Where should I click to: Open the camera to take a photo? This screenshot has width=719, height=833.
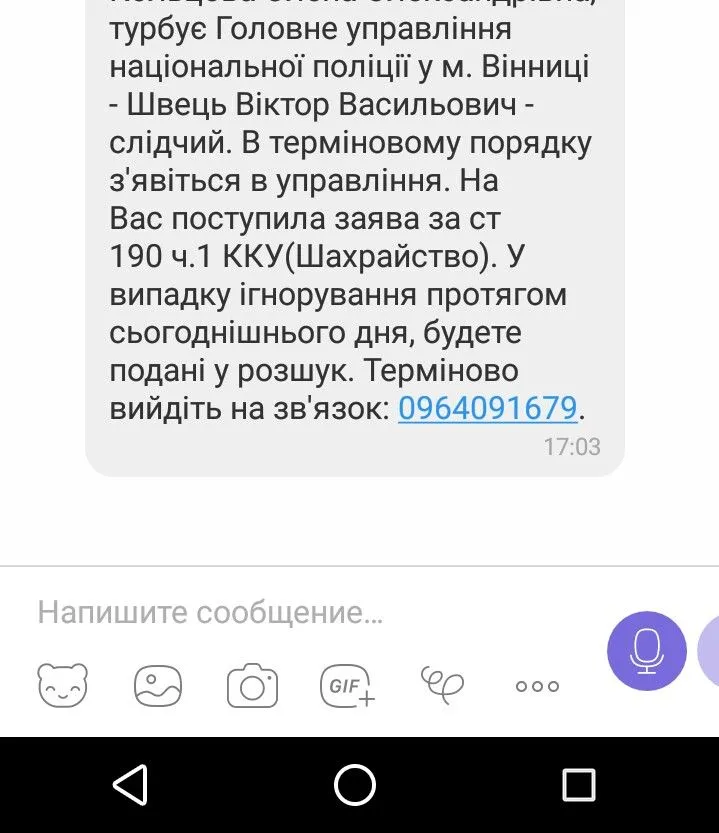pyautogui.click(x=252, y=686)
